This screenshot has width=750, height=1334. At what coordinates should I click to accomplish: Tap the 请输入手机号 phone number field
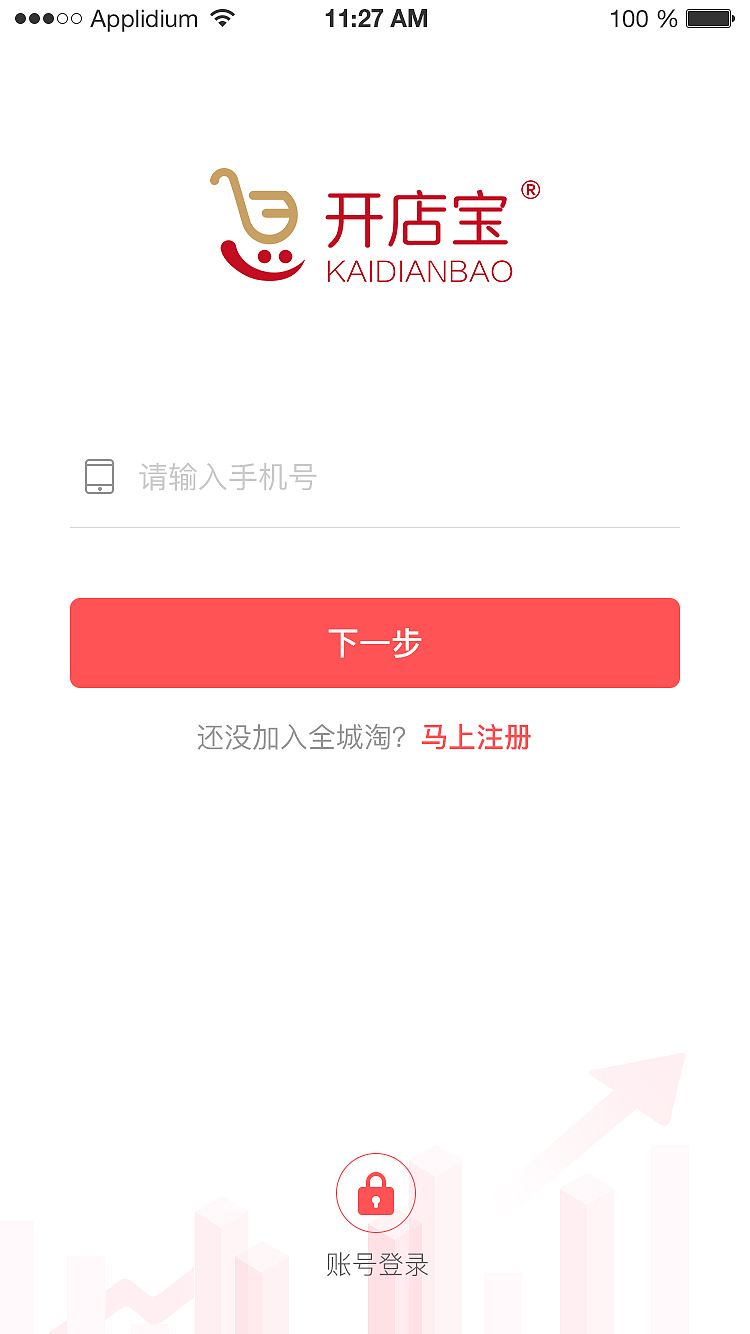(227, 477)
